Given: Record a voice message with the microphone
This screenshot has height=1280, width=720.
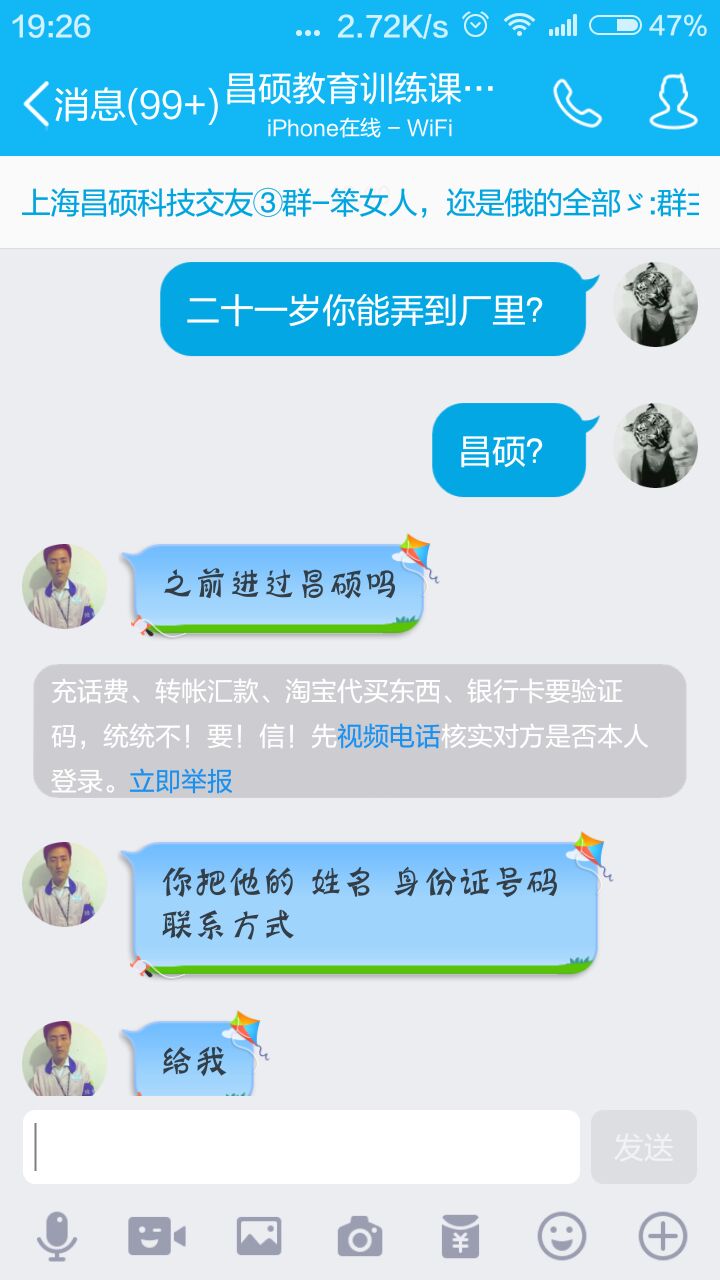Looking at the screenshot, I should point(57,1236).
